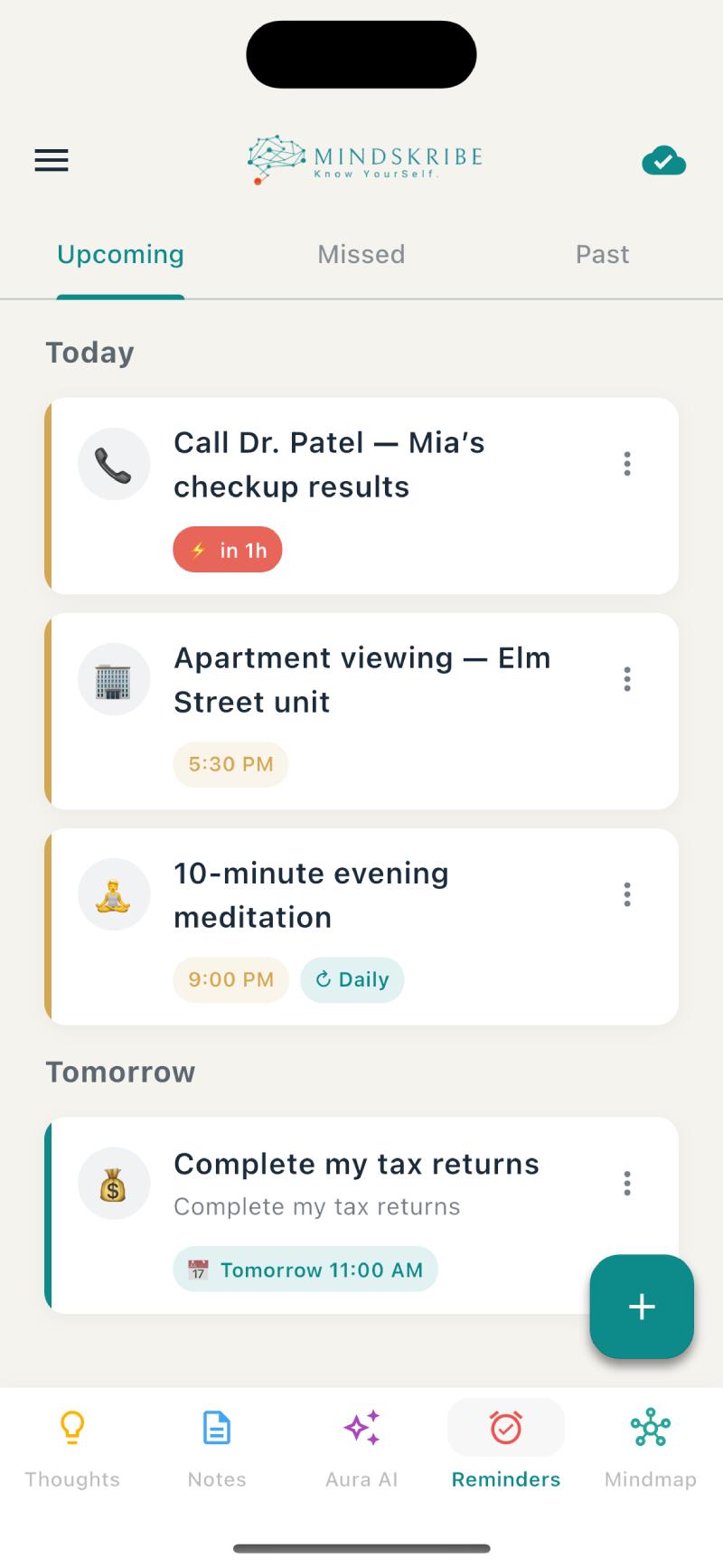
Task: Tap the phone icon on Dr. Patel reminder
Action: point(114,464)
